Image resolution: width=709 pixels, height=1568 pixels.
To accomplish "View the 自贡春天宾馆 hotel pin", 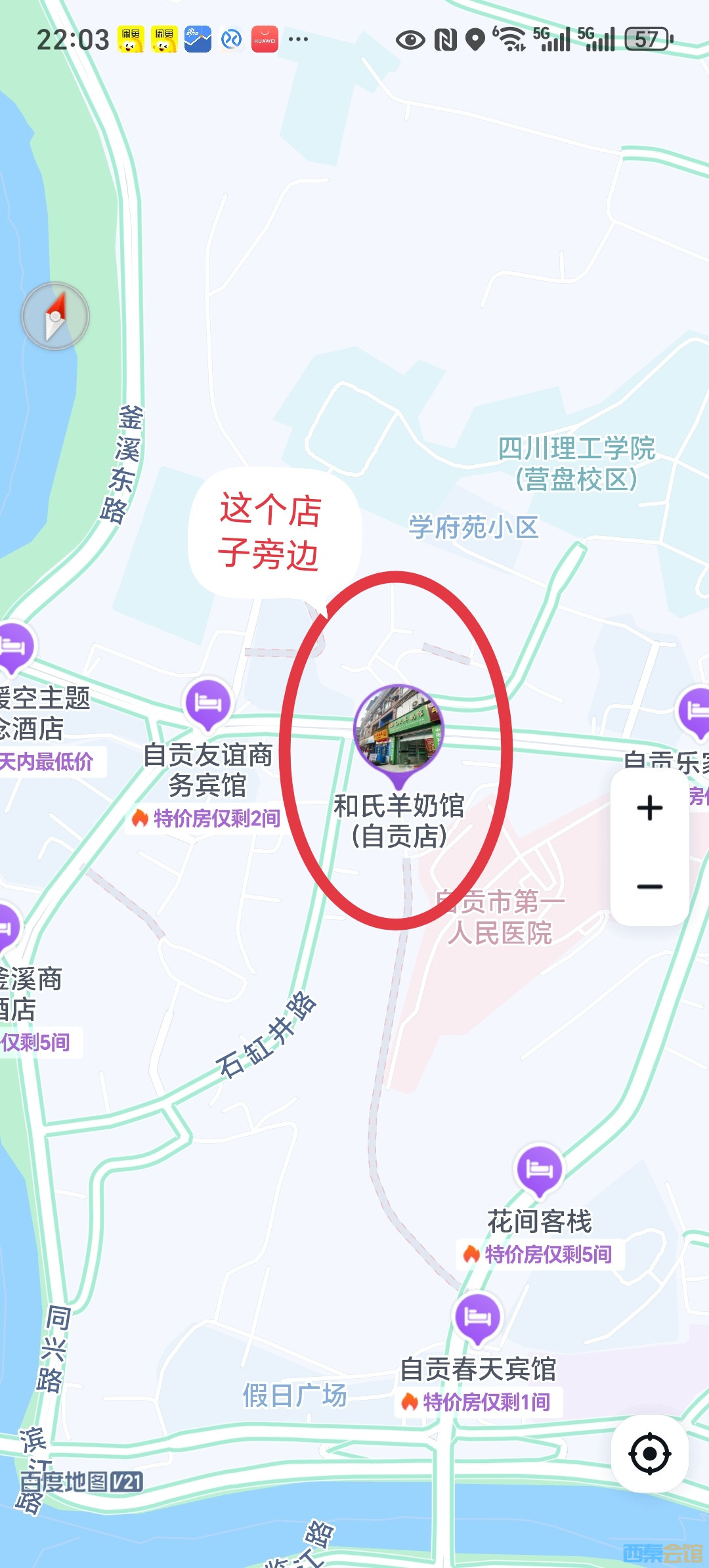I will pos(478,1317).
